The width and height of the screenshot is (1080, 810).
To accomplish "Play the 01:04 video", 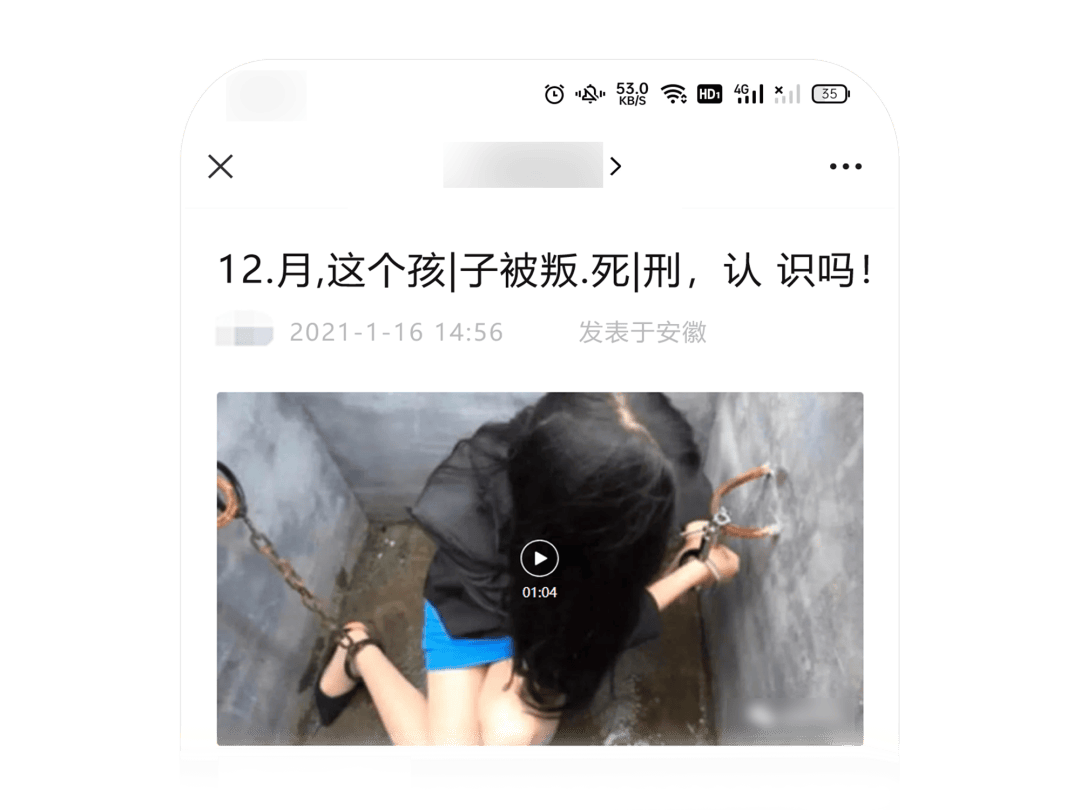I will [539, 558].
